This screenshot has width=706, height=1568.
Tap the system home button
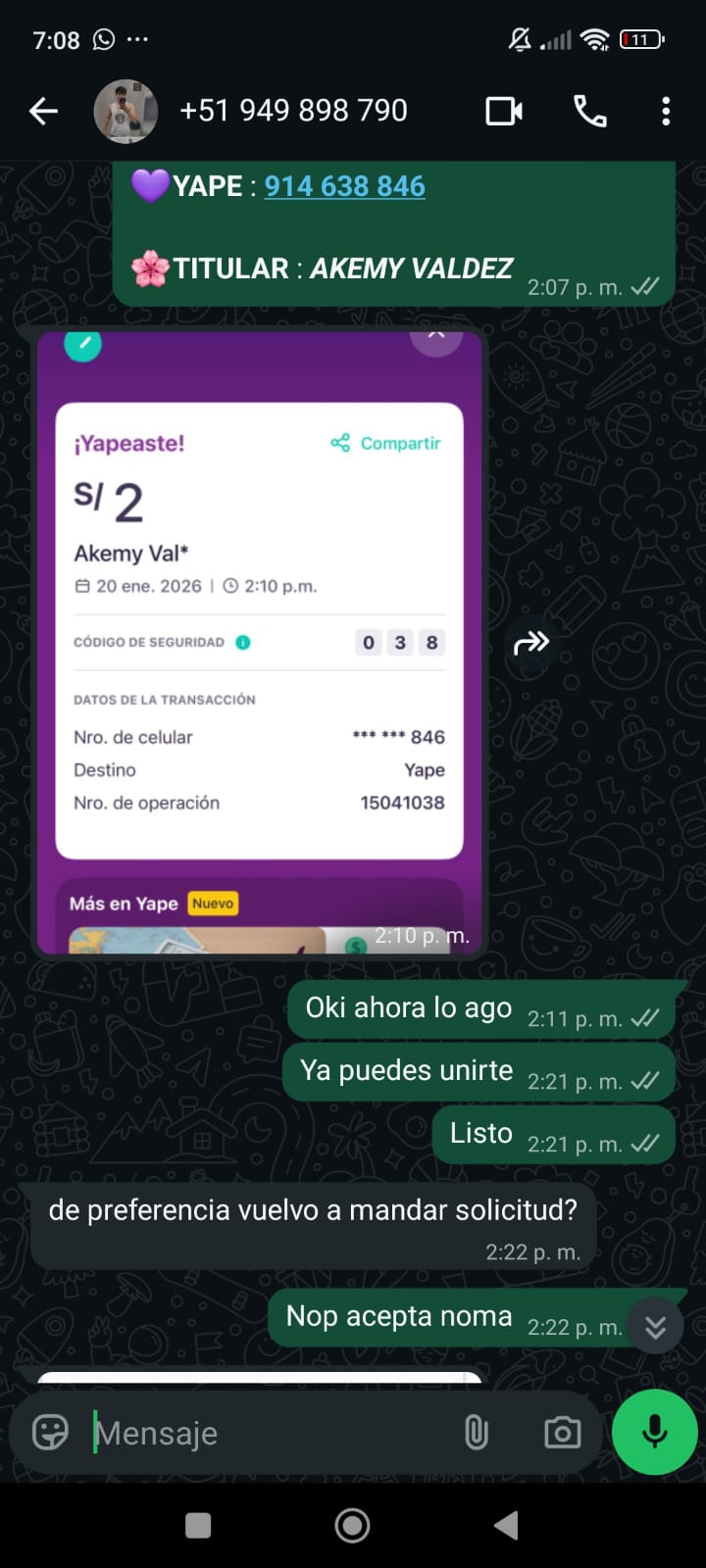click(x=352, y=1525)
